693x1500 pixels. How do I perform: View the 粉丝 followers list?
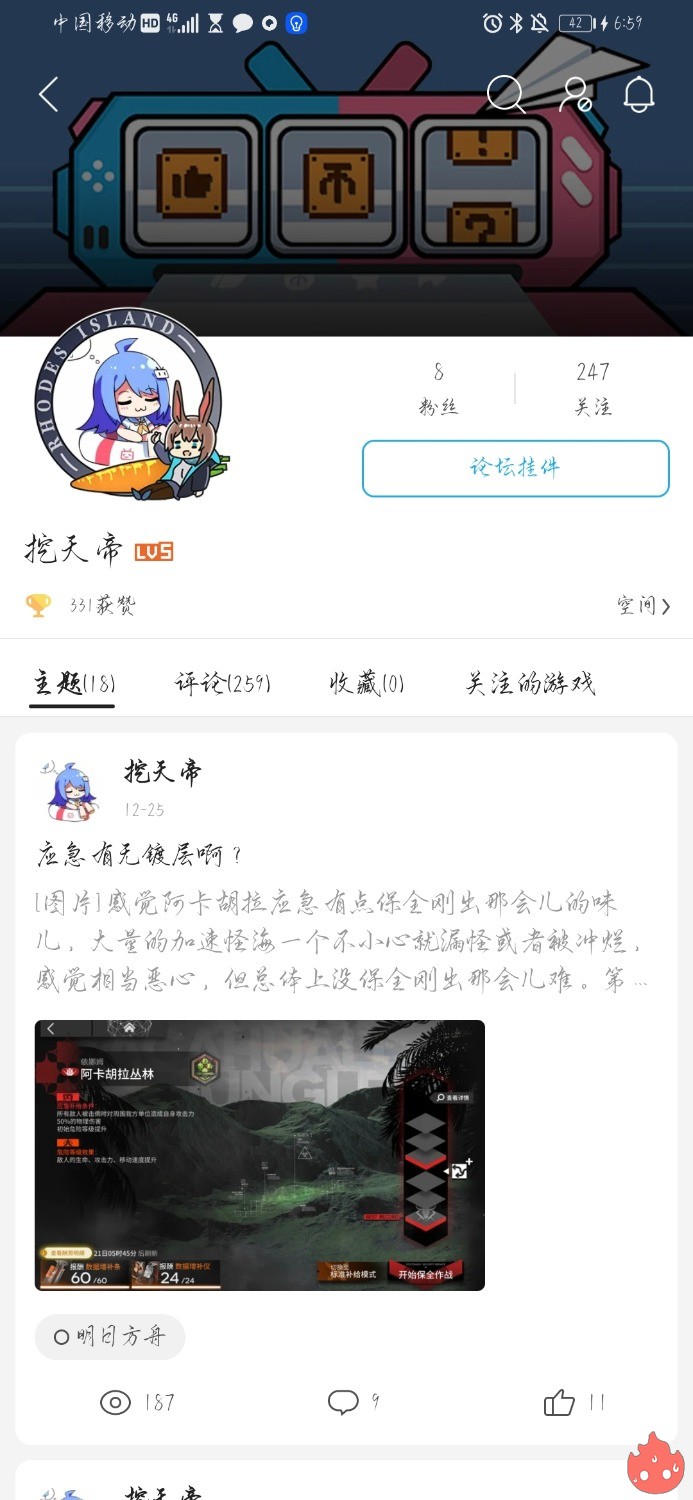tap(438, 388)
